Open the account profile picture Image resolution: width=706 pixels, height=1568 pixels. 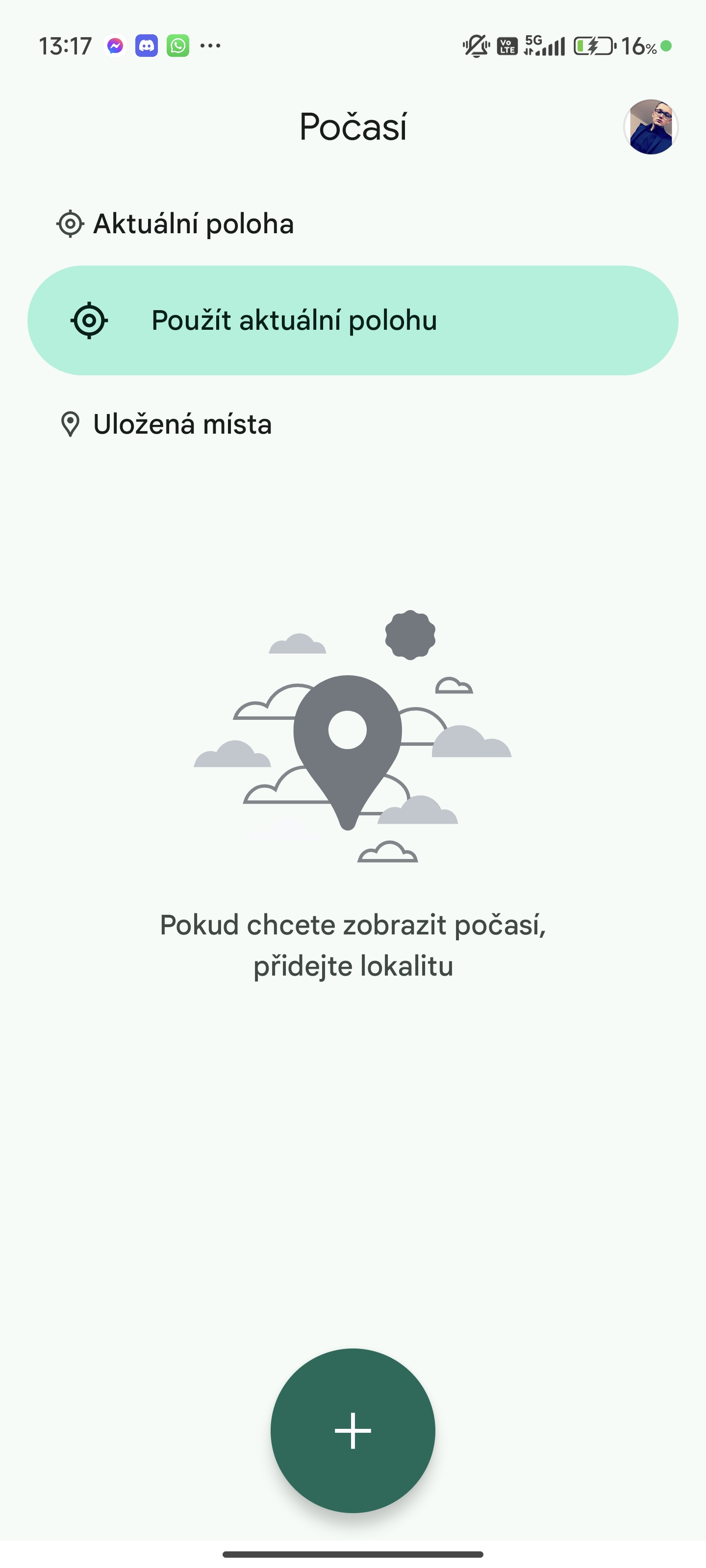click(x=651, y=126)
